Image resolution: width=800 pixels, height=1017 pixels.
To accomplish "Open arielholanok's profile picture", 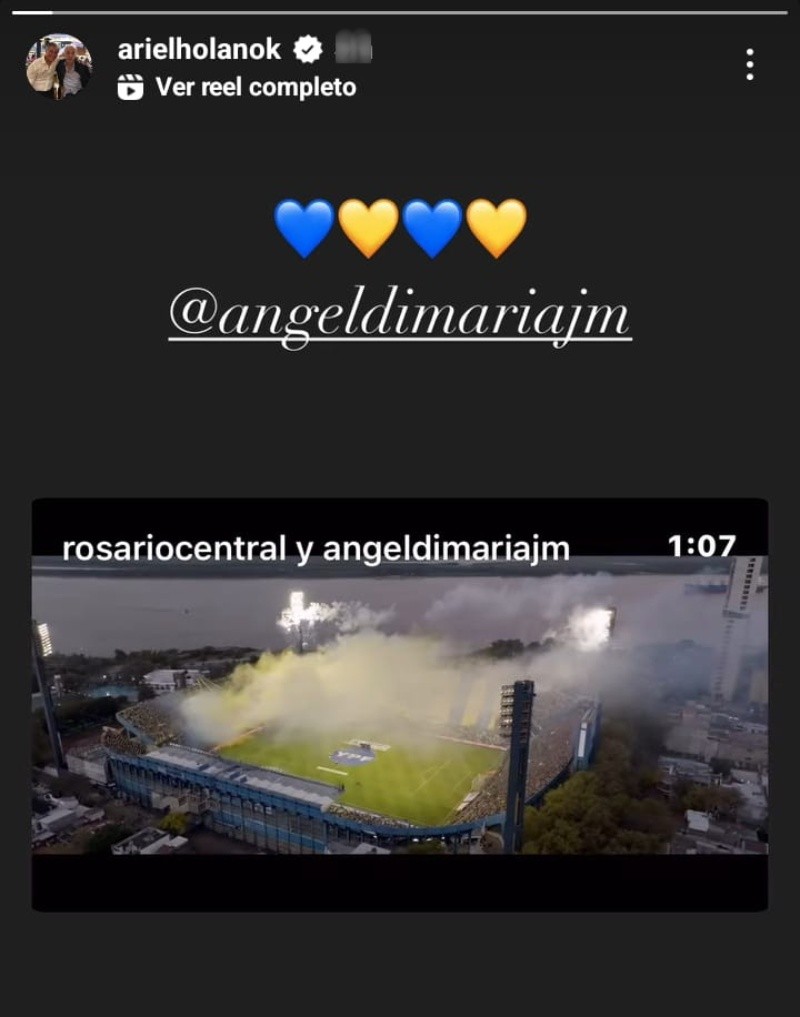I will point(58,66).
